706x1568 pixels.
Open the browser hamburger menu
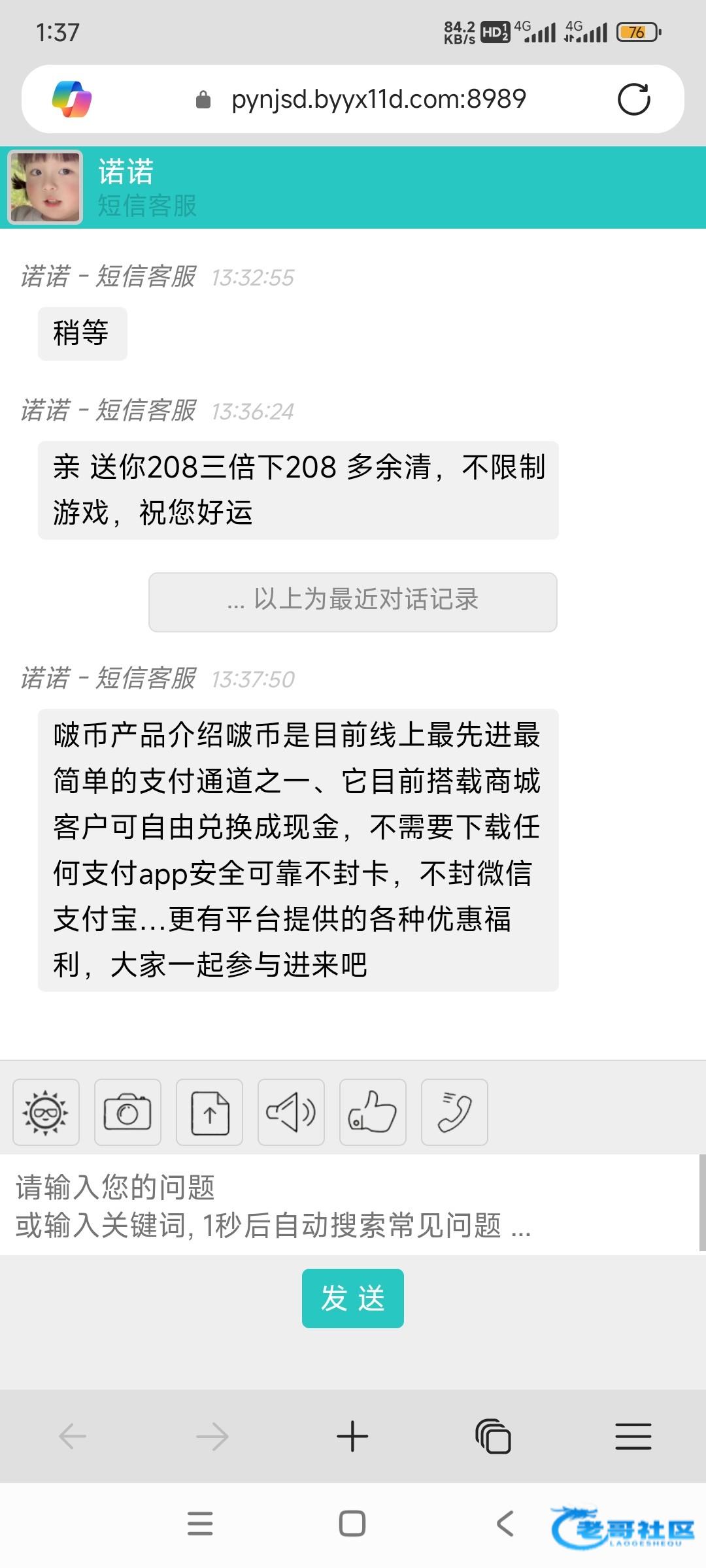[633, 1436]
